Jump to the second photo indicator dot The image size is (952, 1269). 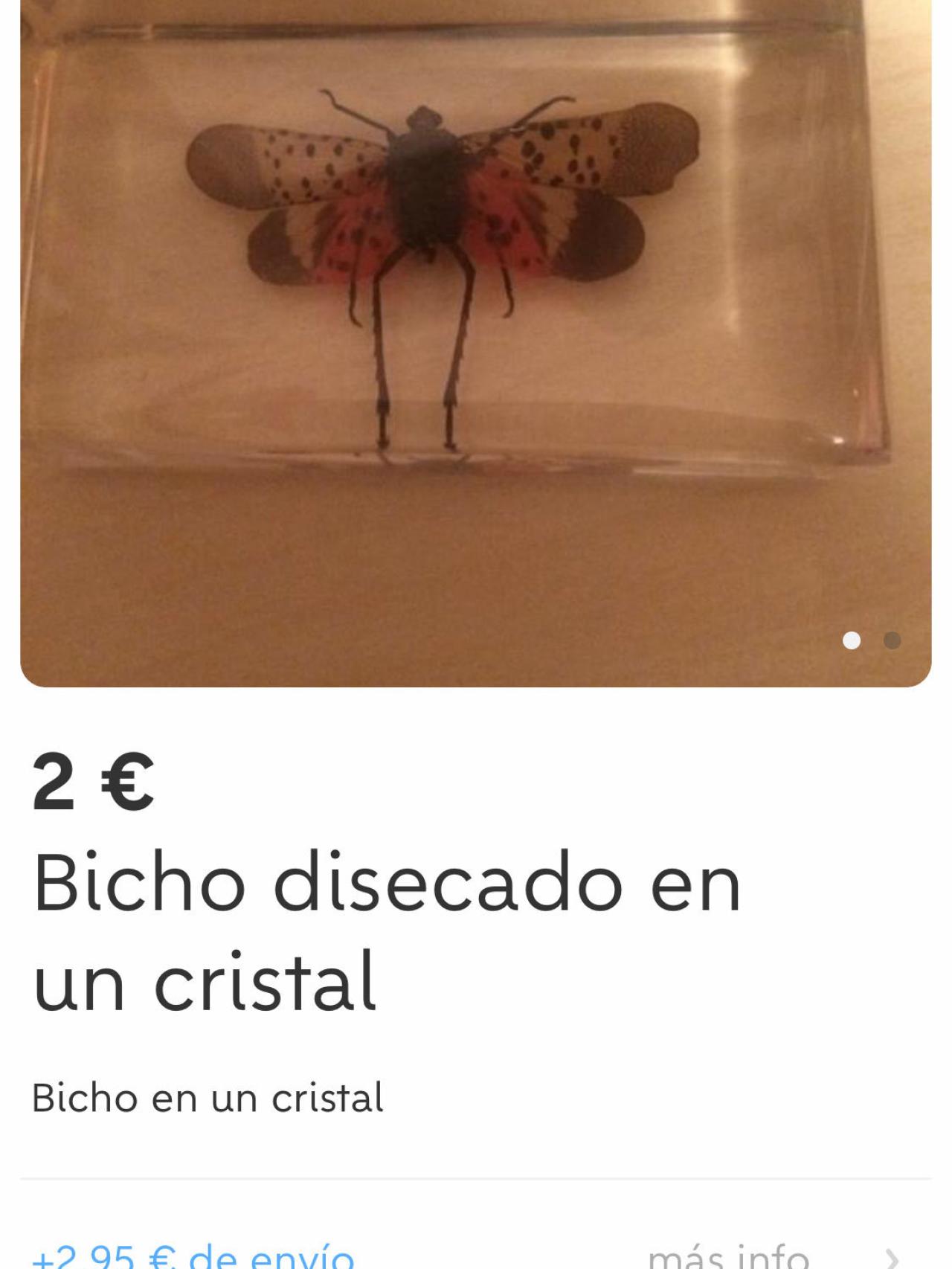(892, 640)
